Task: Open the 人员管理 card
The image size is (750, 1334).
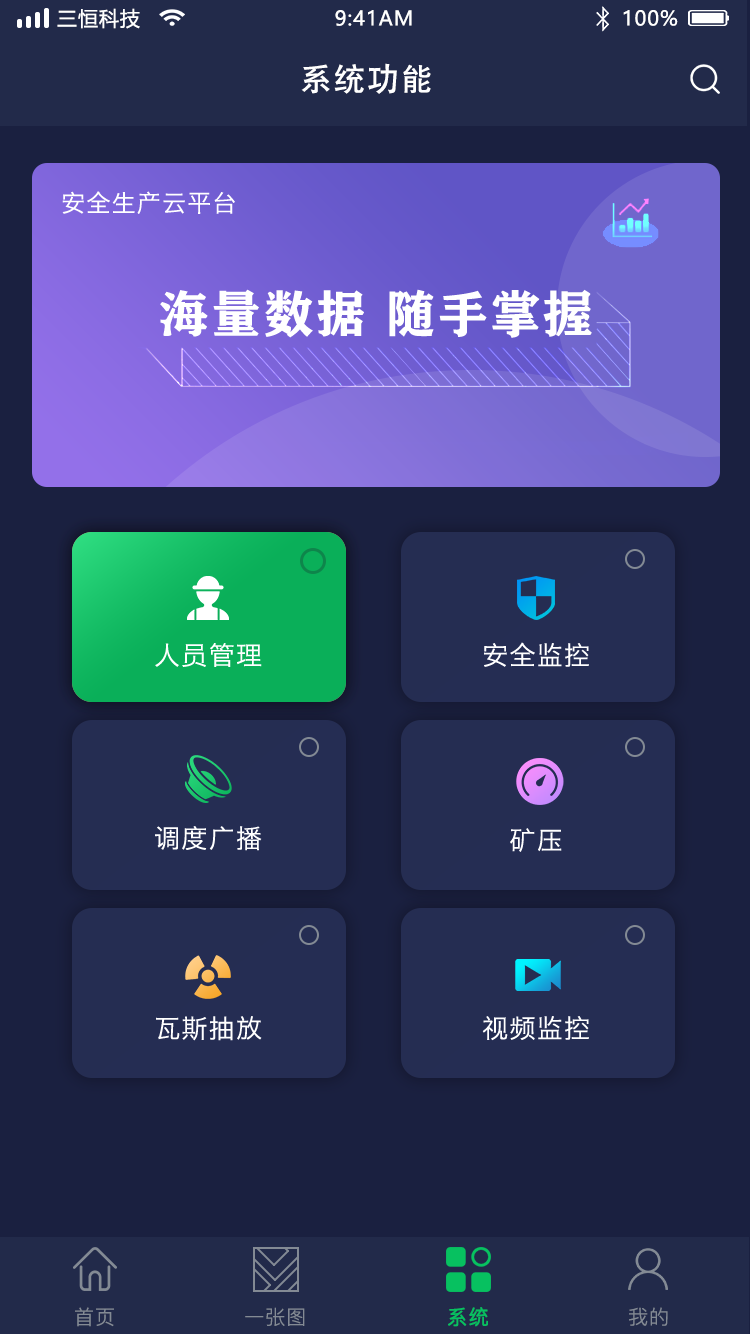Action: coord(209,617)
